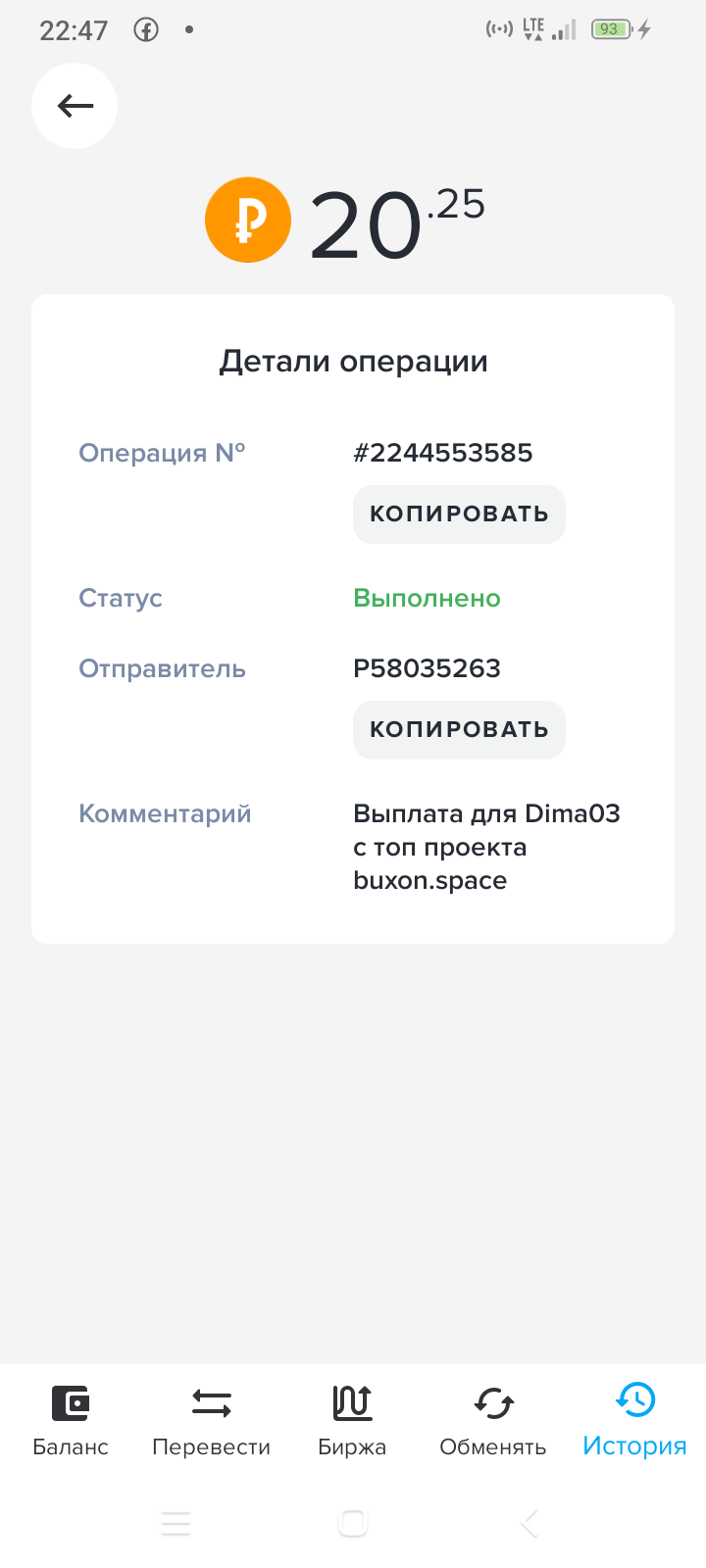
Task: Switch to the Перевести tab
Action: point(212,1421)
